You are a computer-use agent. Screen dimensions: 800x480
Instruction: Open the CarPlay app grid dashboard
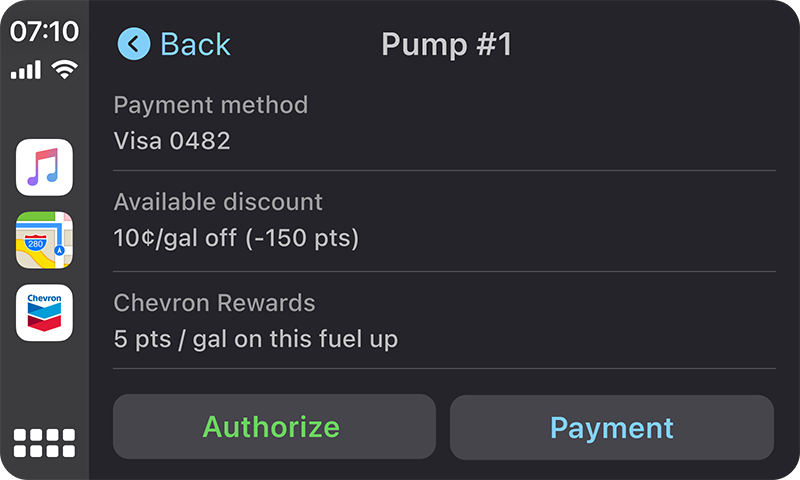(44, 442)
